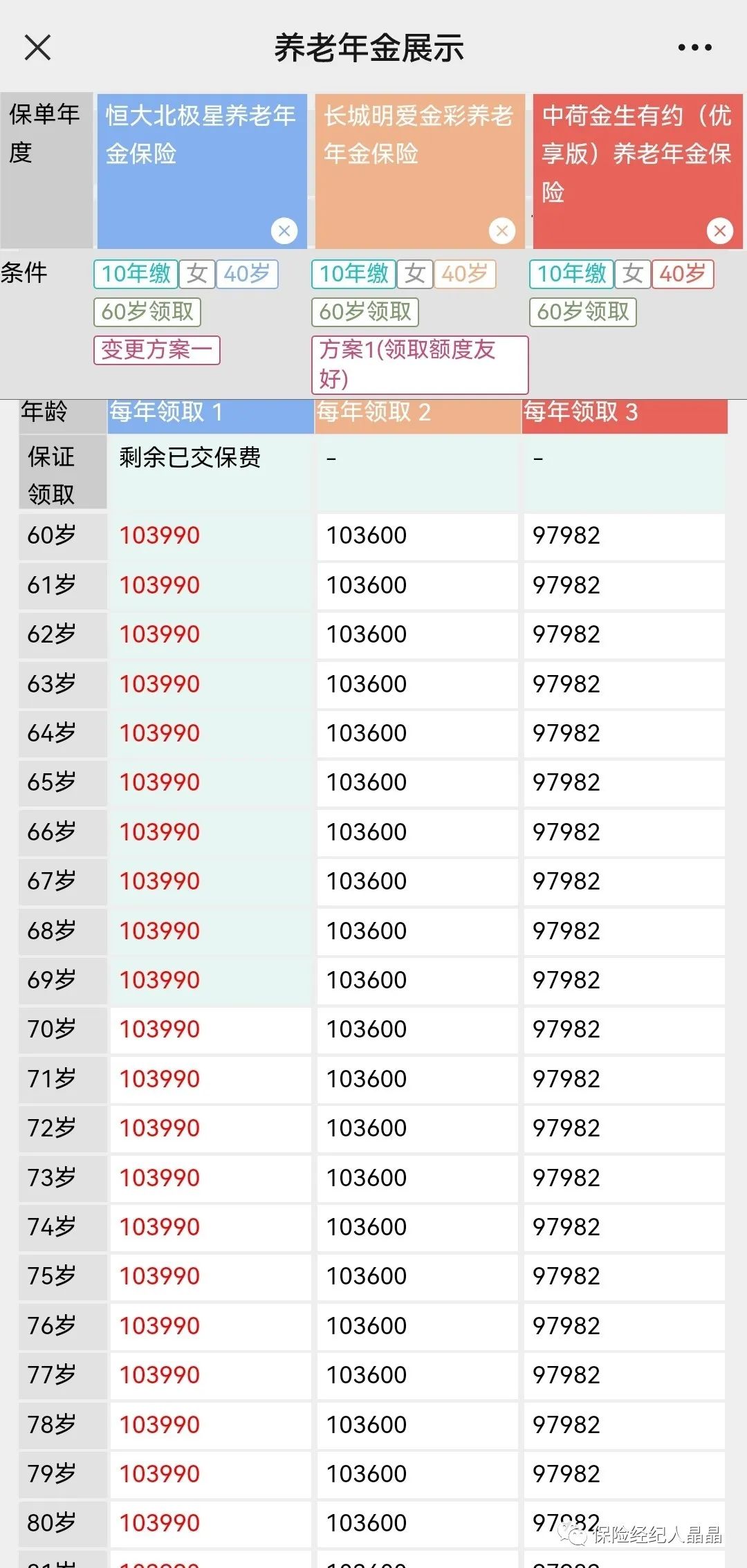Tap 60岁领取 chip under 中荷金生有约
747x1568 pixels.
583,312
